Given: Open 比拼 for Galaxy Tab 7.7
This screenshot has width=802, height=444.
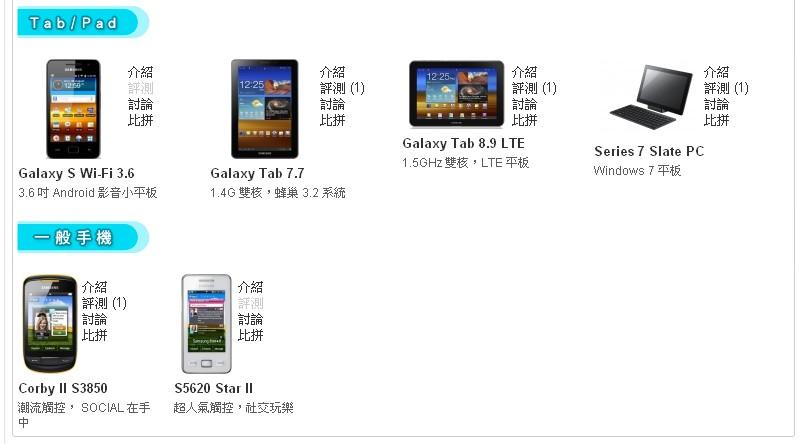Looking at the screenshot, I should click(x=332, y=120).
